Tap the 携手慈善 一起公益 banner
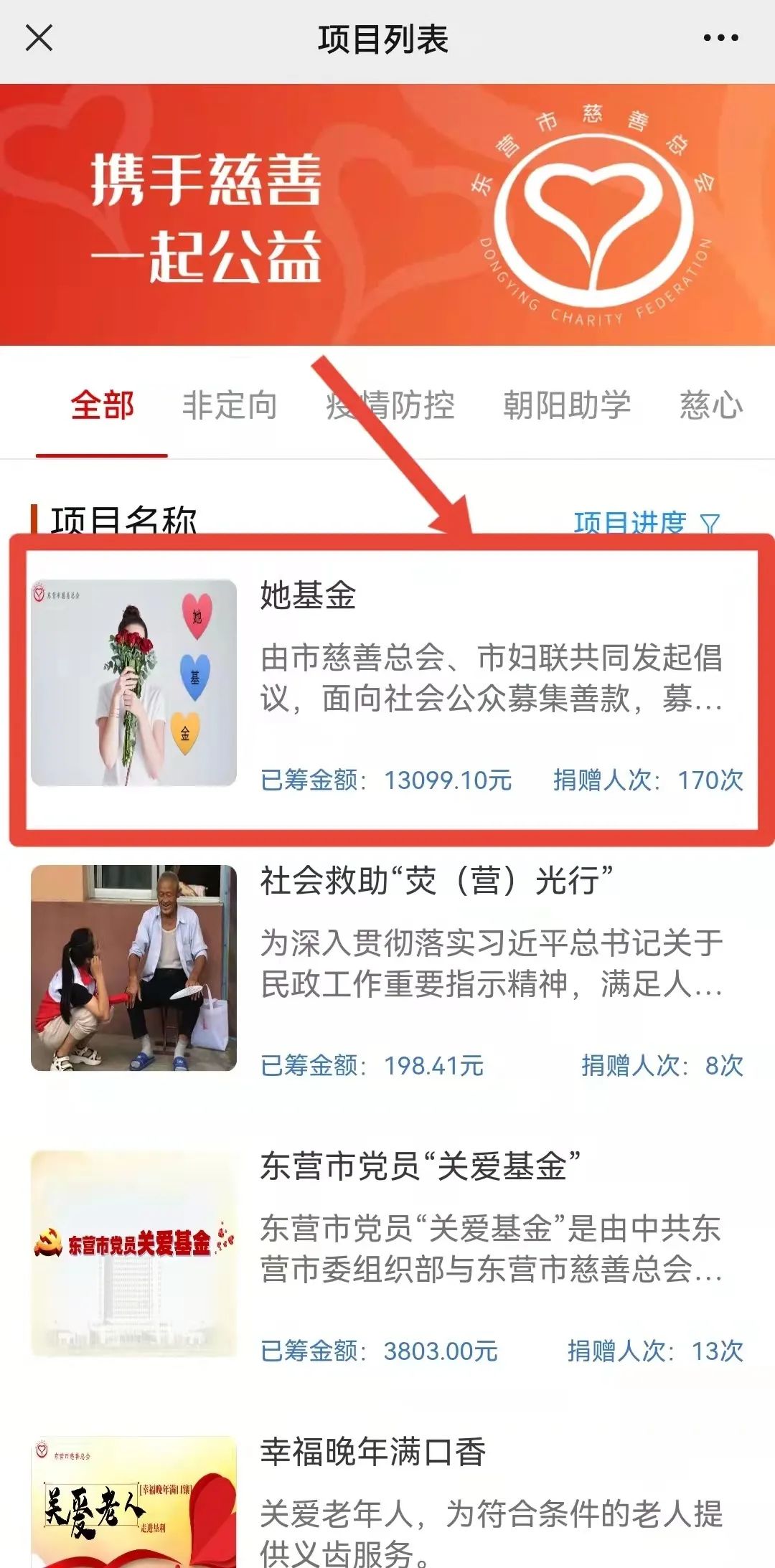The height and width of the screenshot is (1568, 775). click(x=387, y=214)
